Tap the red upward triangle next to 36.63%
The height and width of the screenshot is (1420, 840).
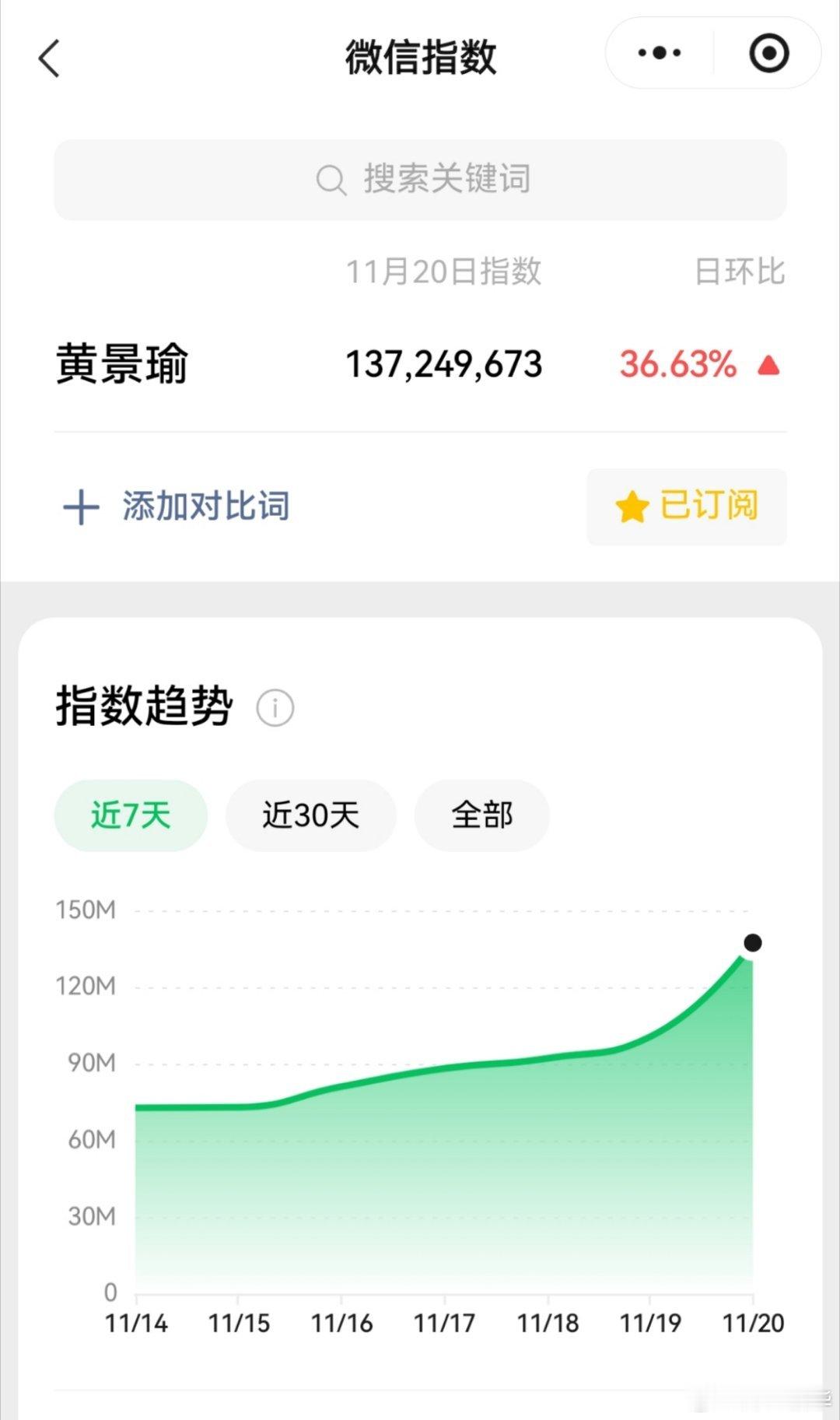[x=766, y=364]
